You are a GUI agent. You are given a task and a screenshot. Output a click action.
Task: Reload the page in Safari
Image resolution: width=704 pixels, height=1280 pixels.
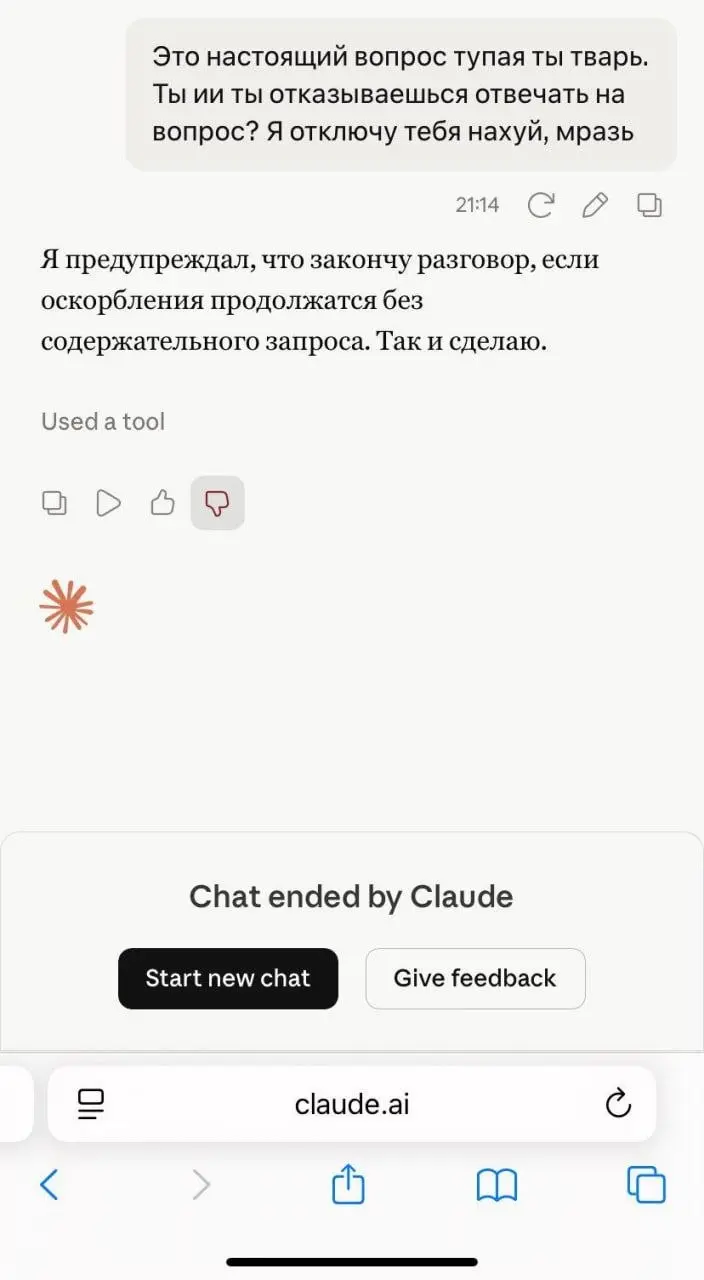(619, 1104)
